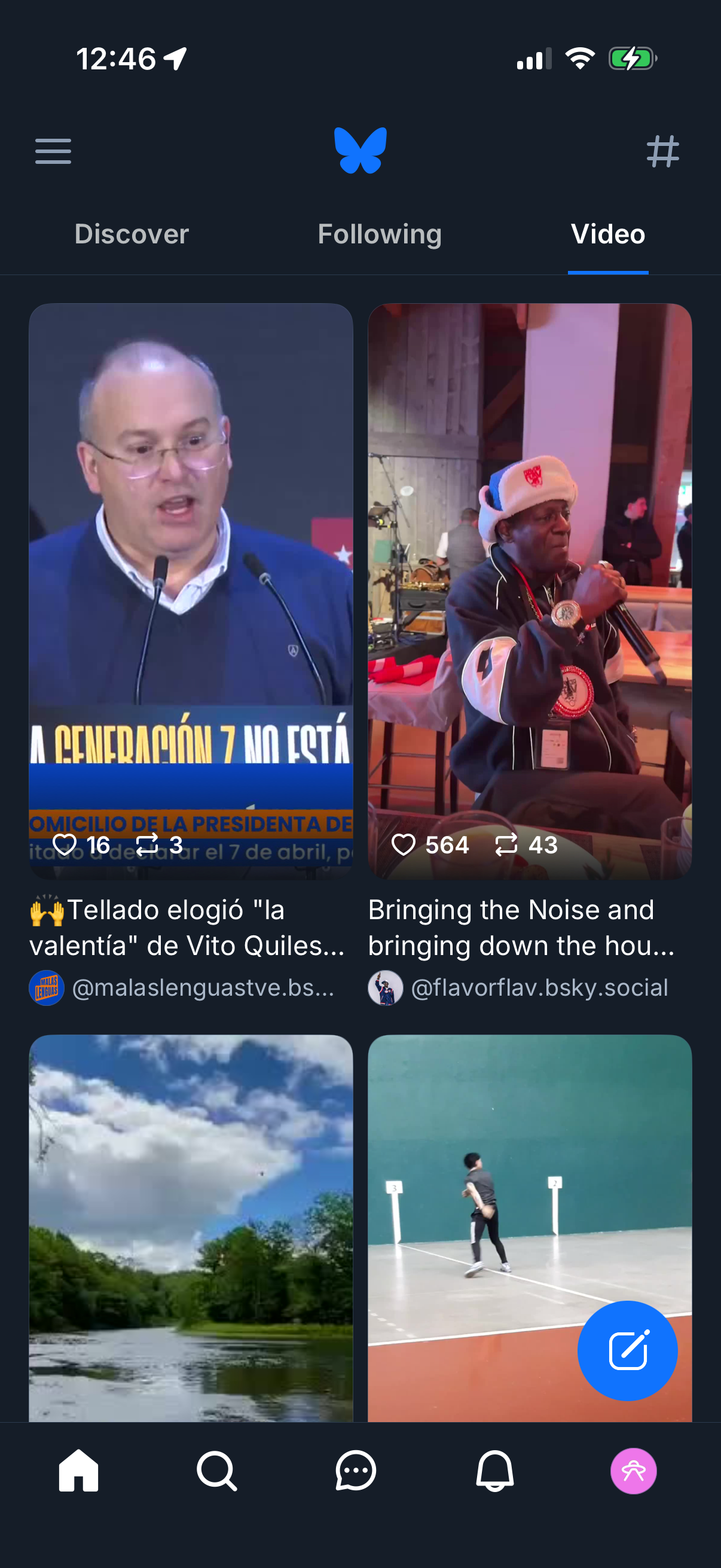Open your profile avatar
Viewport: 721px width, 1568px height.
tap(633, 1471)
